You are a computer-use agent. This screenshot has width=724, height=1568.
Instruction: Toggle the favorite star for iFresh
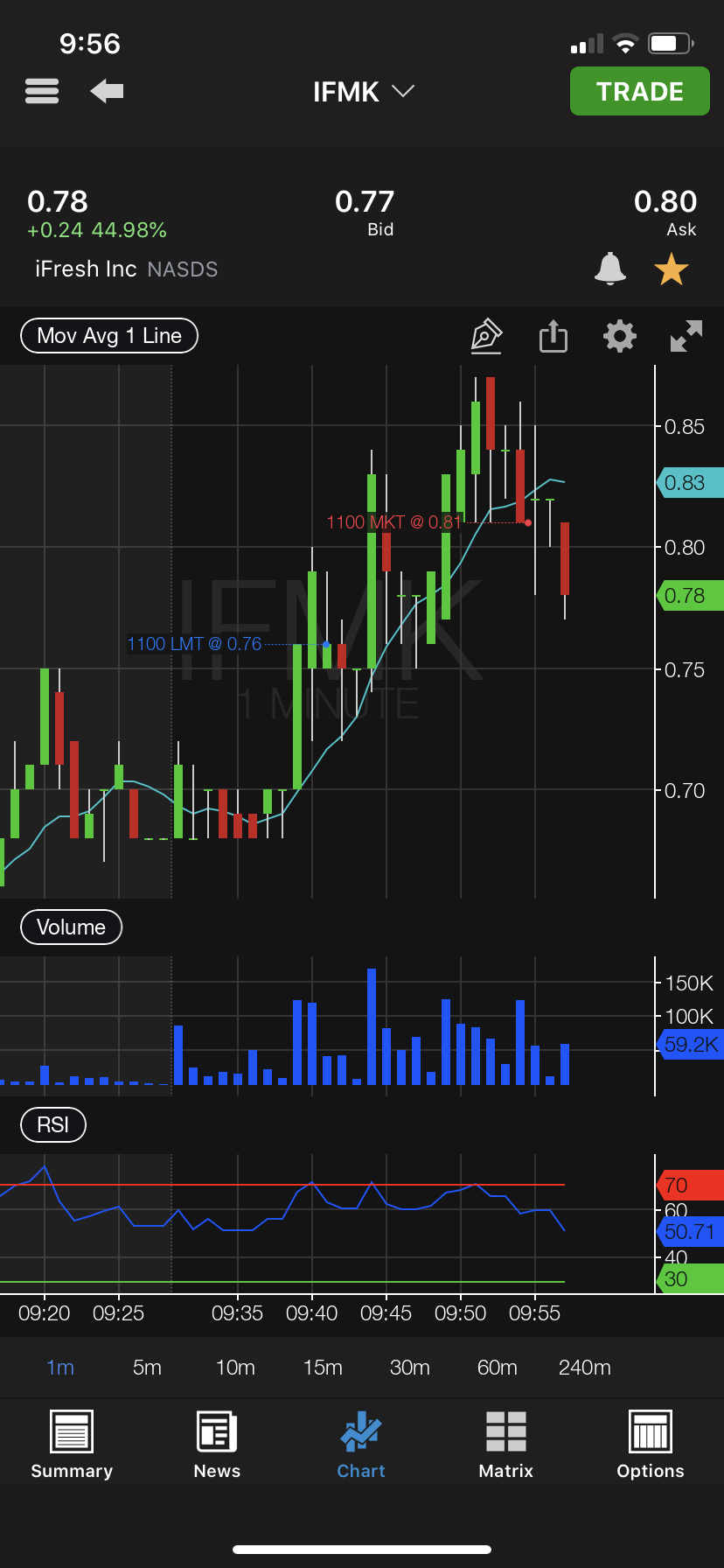pos(671,269)
